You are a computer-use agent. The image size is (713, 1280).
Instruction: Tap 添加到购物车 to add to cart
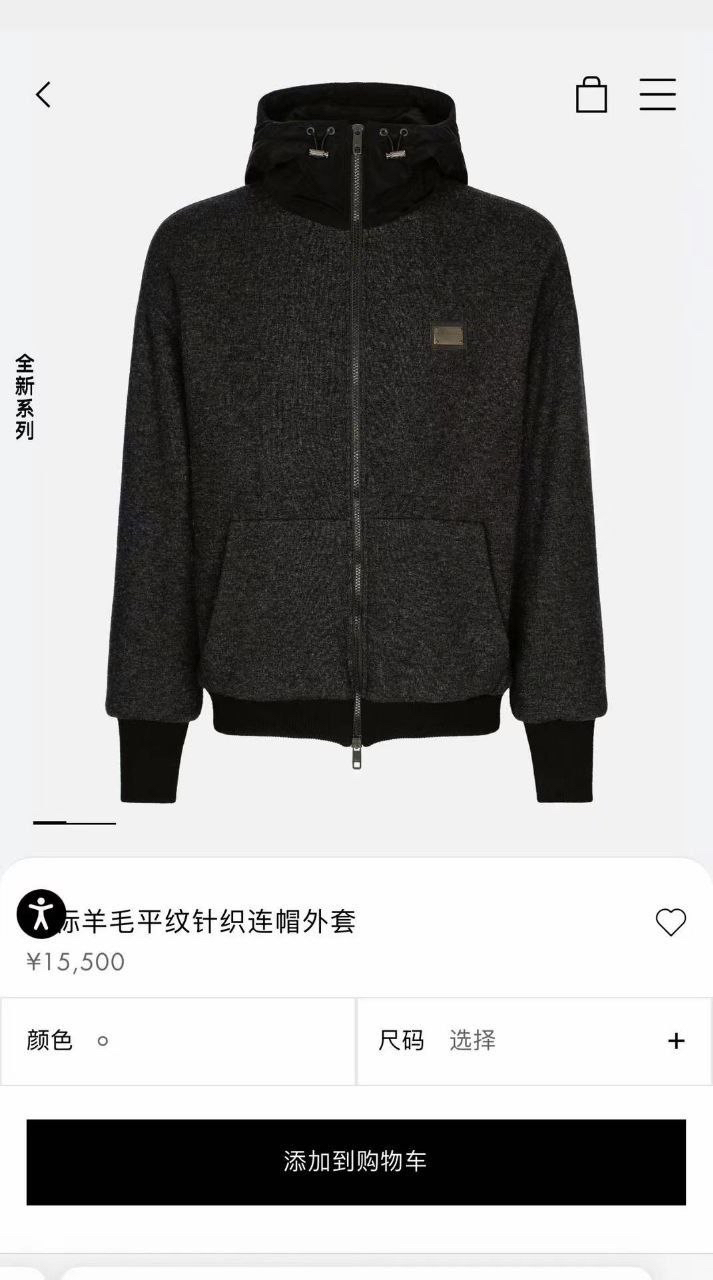[356, 1162]
